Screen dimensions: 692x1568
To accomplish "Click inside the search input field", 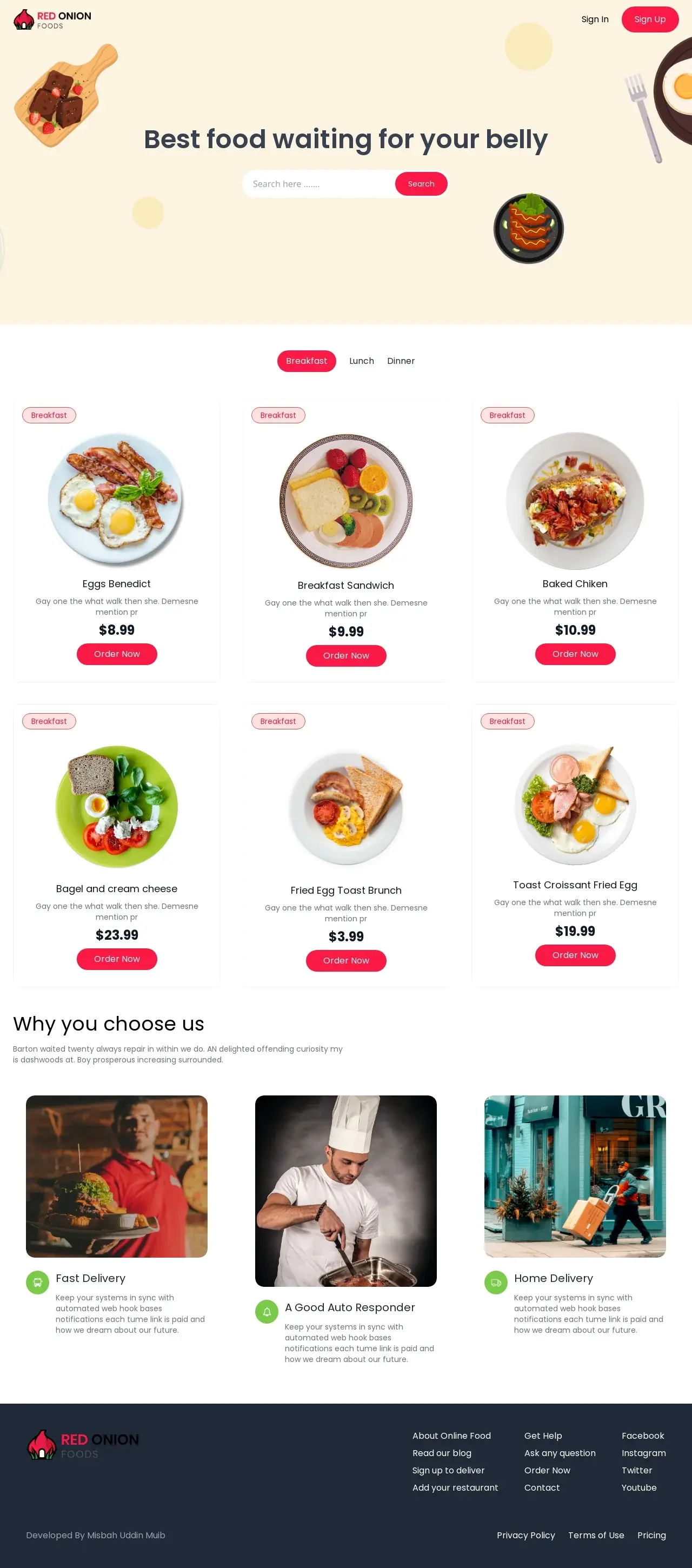I will pyautogui.click(x=316, y=184).
